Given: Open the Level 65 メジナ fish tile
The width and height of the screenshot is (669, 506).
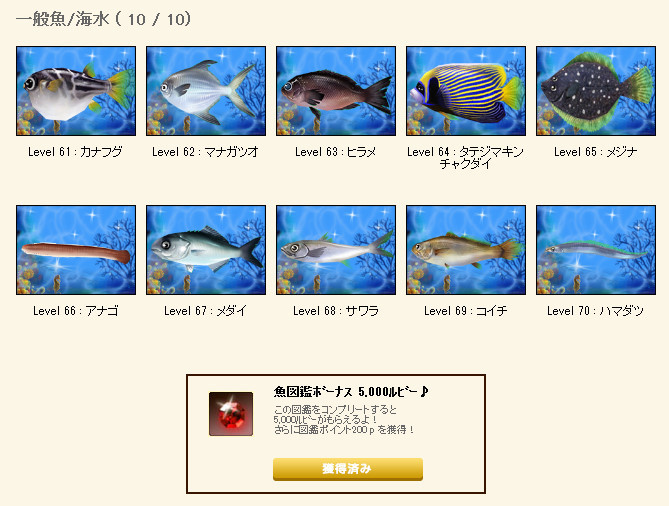Looking at the screenshot, I should (x=595, y=91).
